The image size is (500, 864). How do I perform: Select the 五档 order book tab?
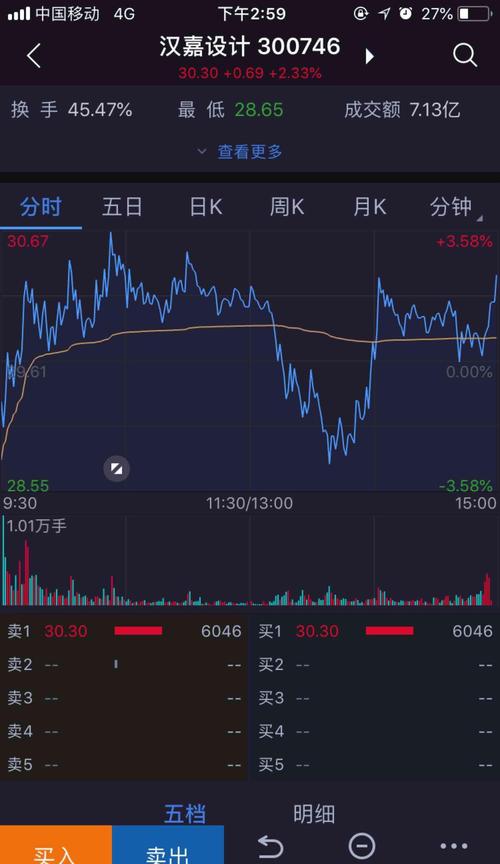click(185, 813)
